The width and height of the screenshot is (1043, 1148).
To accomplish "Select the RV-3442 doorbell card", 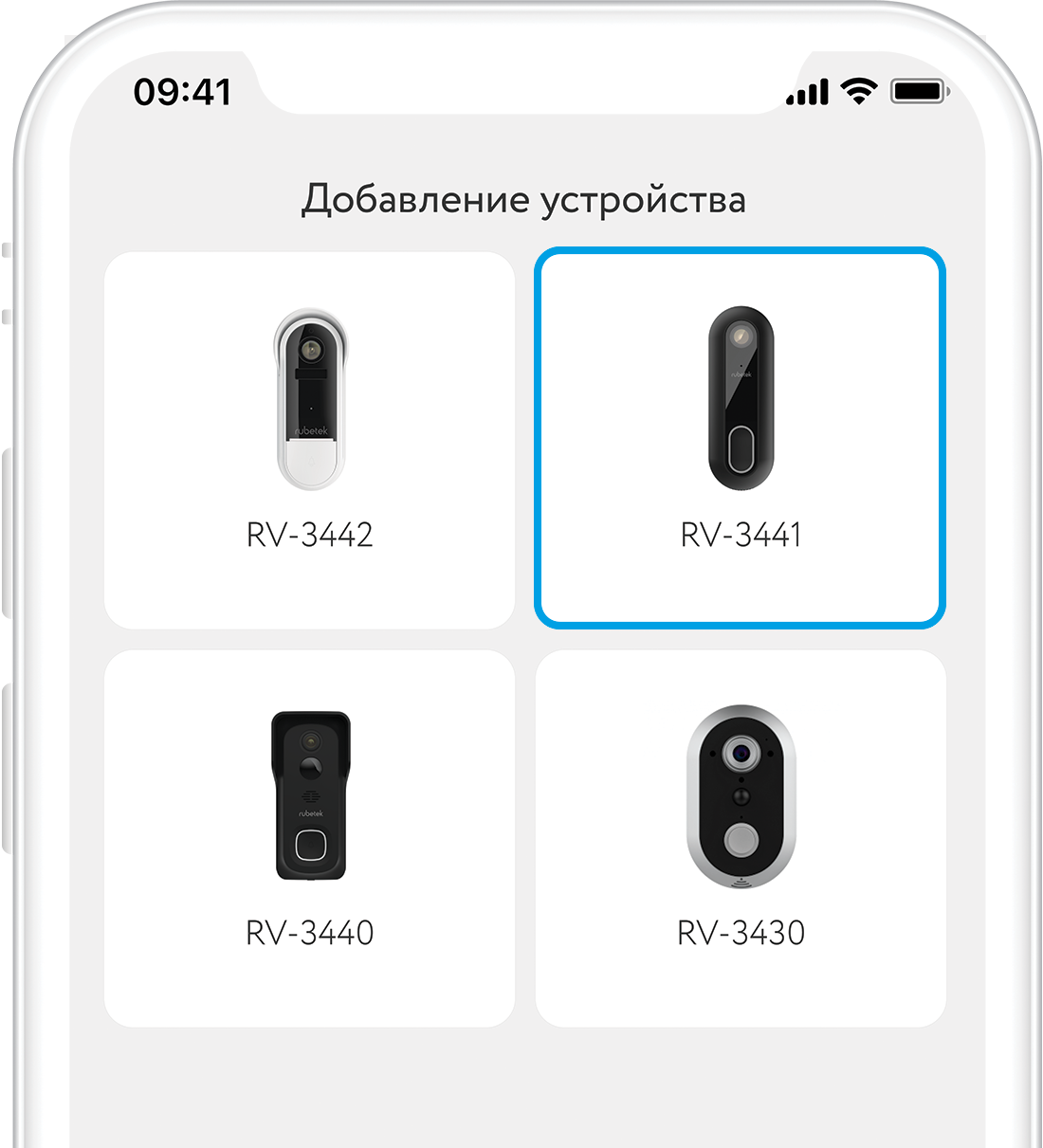I will click(x=309, y=440).
